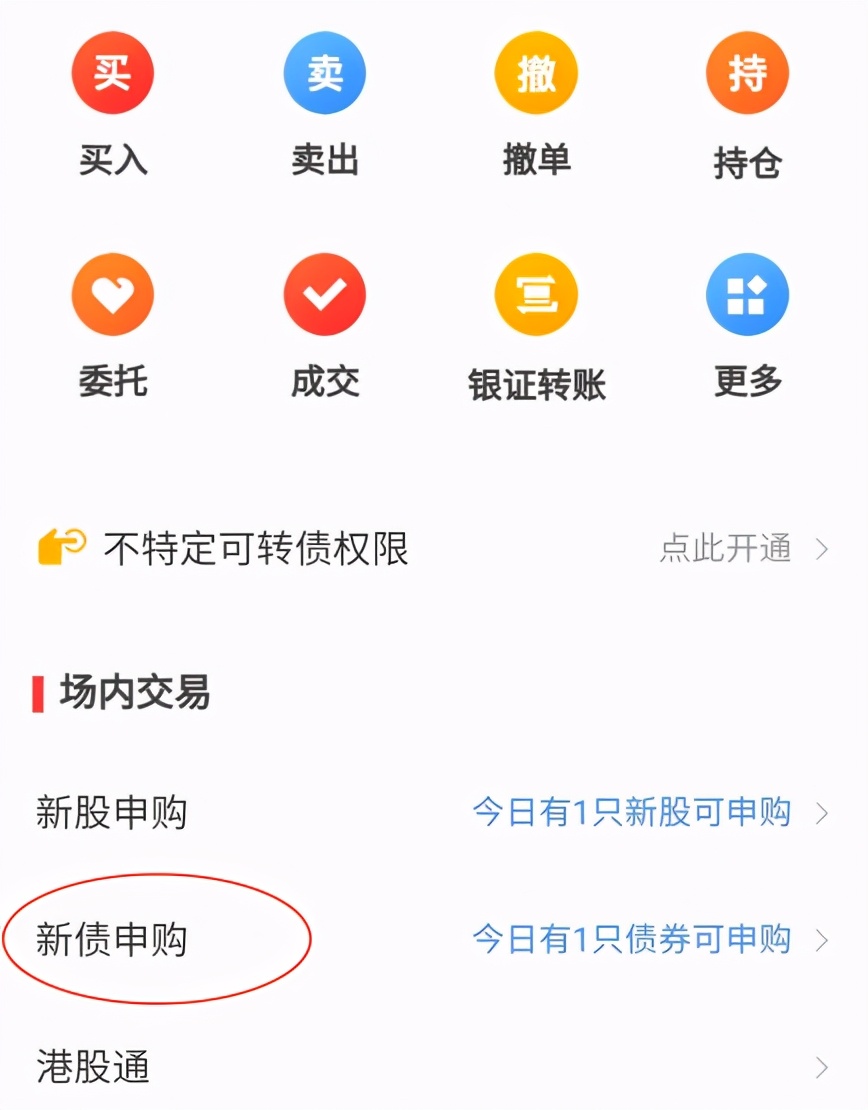Screen dimensions: 868x1110
Task: Open 撤单 (Cancel Order) via its icon
Action: pos(536,71)
